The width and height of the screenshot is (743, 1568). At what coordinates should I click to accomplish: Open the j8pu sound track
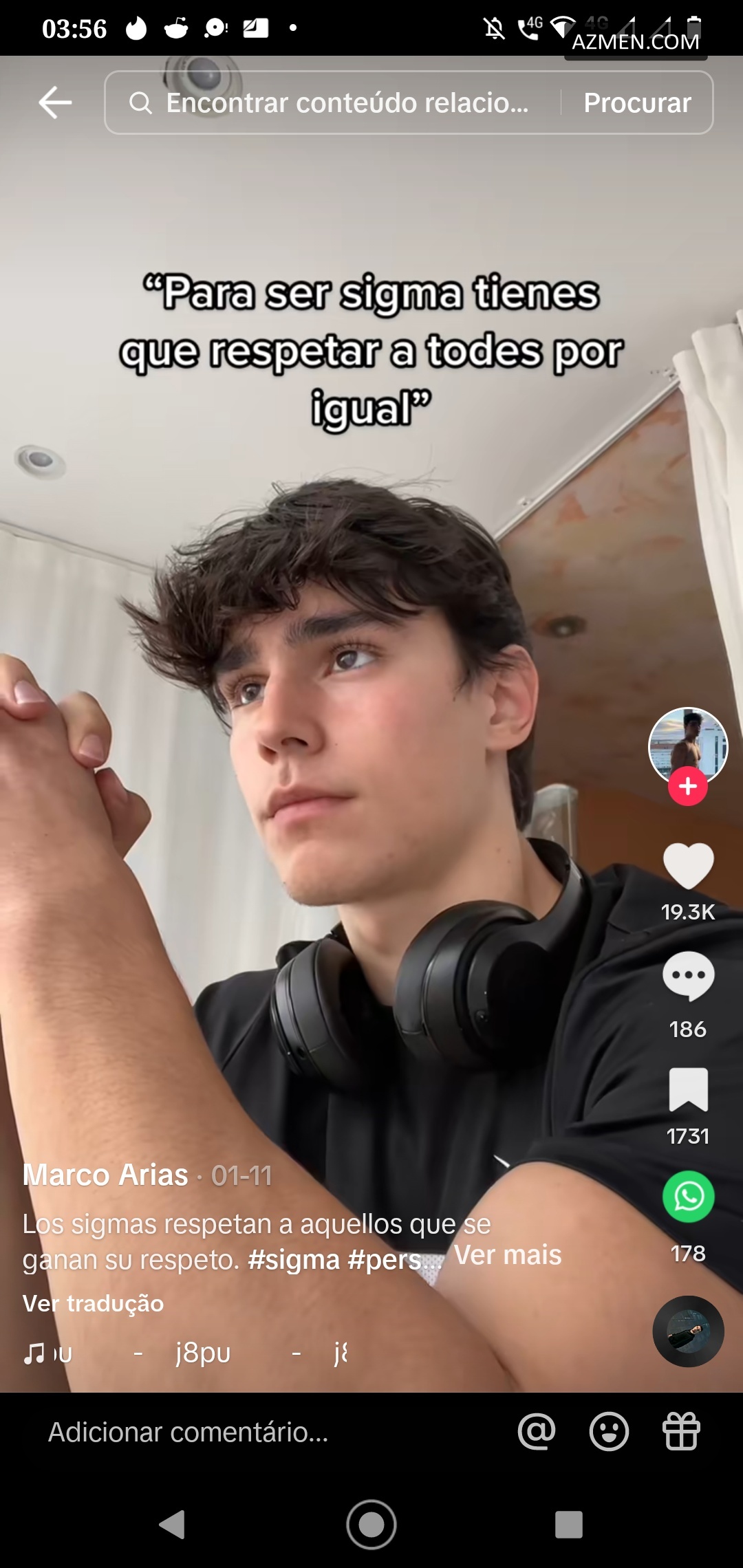[203, 1353]
